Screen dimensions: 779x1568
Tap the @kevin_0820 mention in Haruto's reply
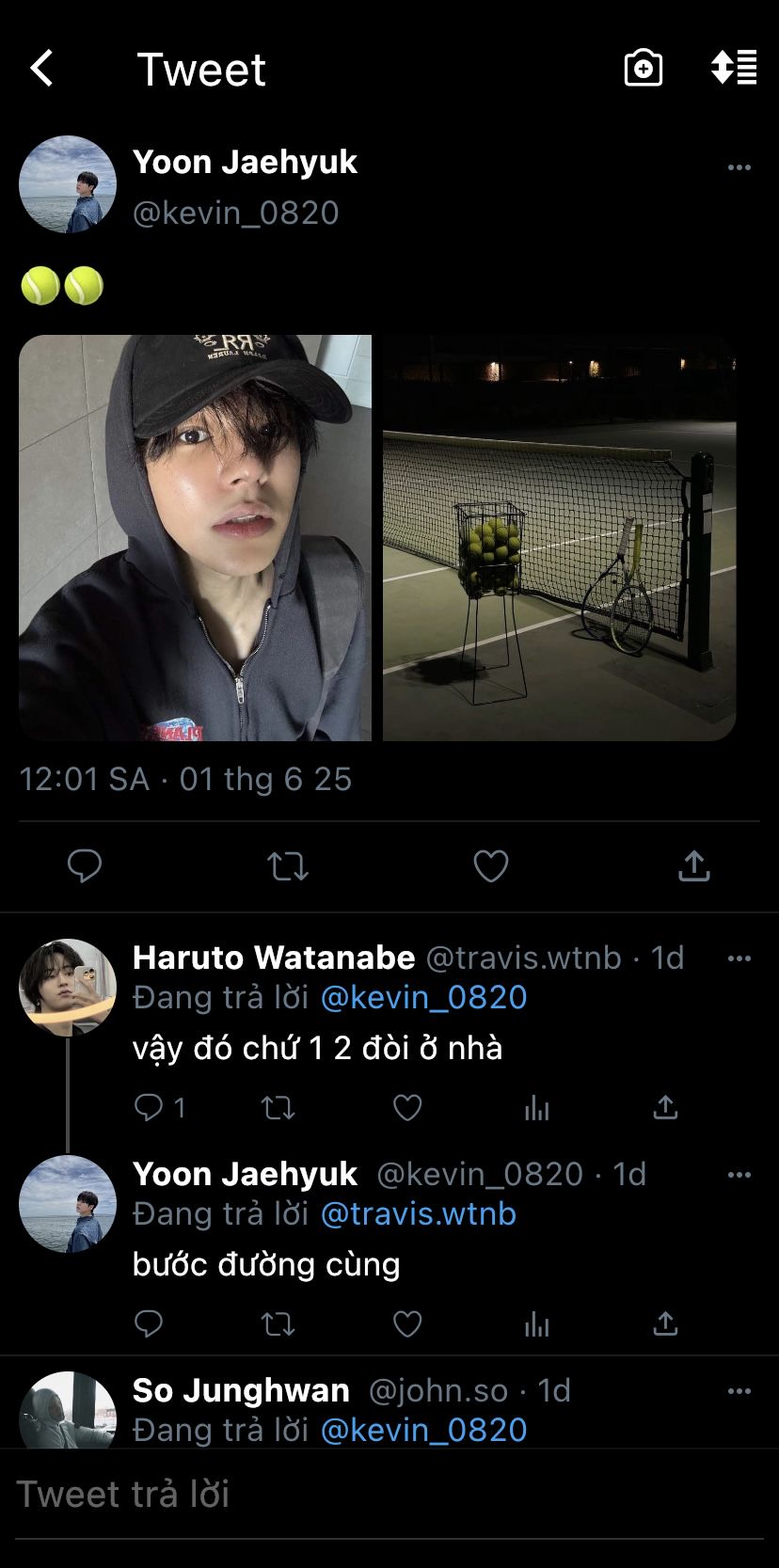click(423, 997)
